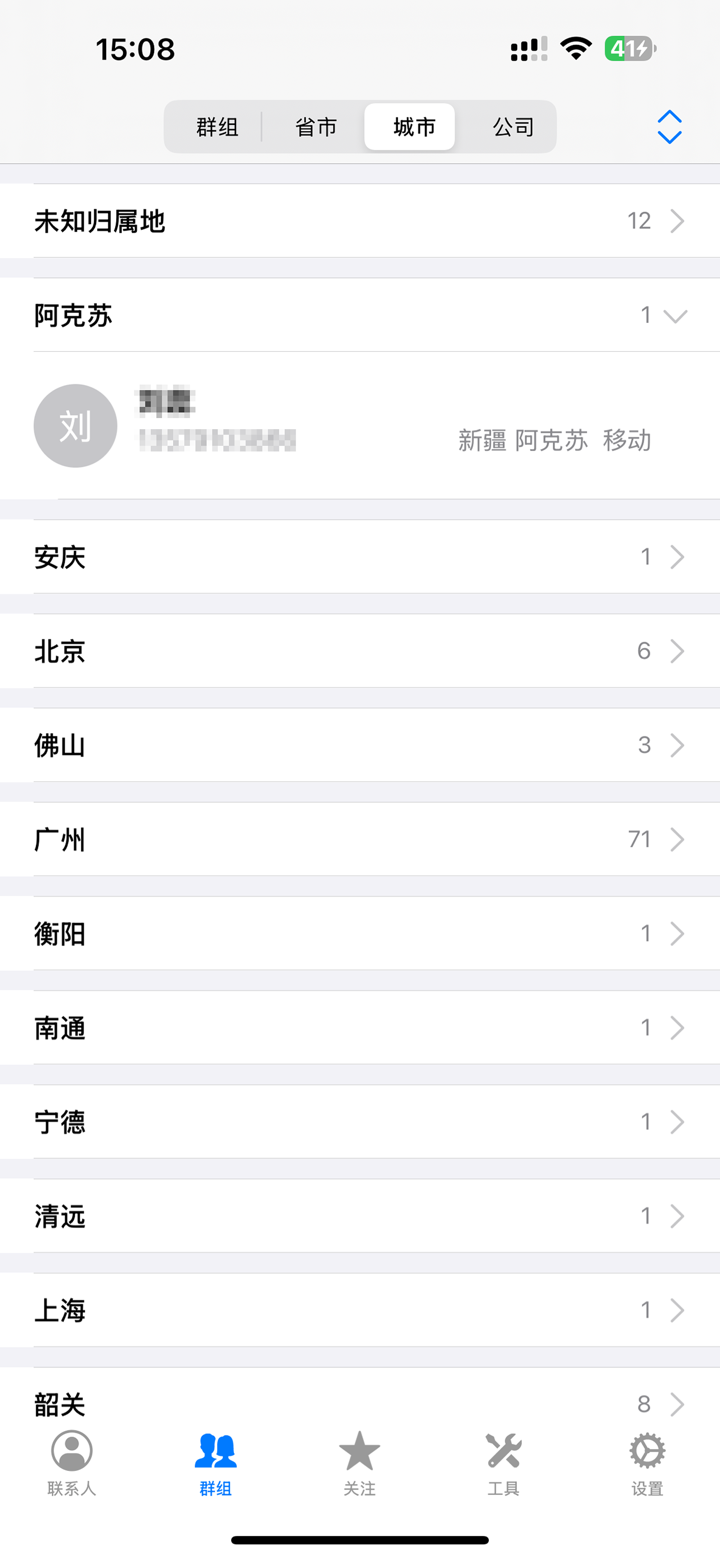Expand the 广州 city group
The height and width of the screenshot is (1558, 720).
tap(360, 839)
